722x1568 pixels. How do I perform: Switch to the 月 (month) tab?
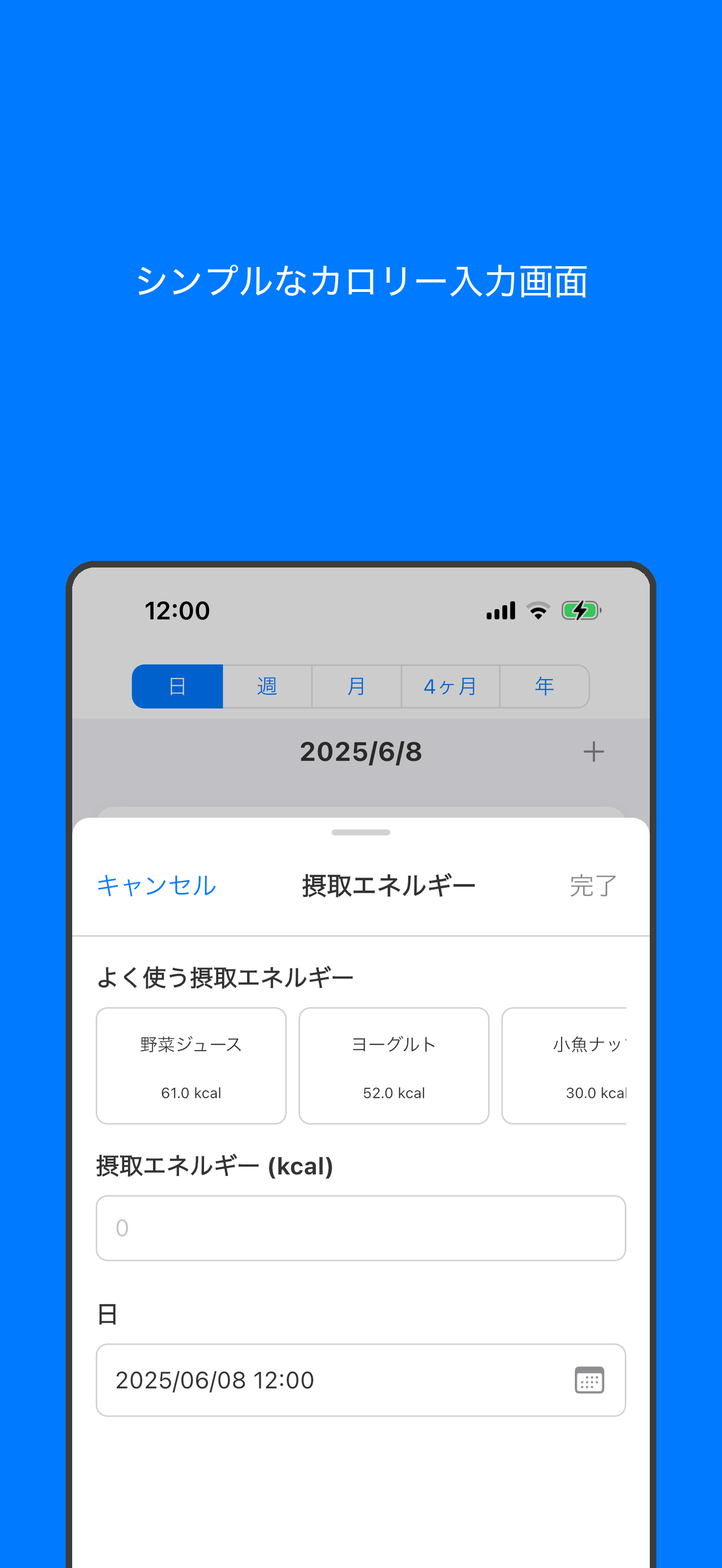coord(357,686)
